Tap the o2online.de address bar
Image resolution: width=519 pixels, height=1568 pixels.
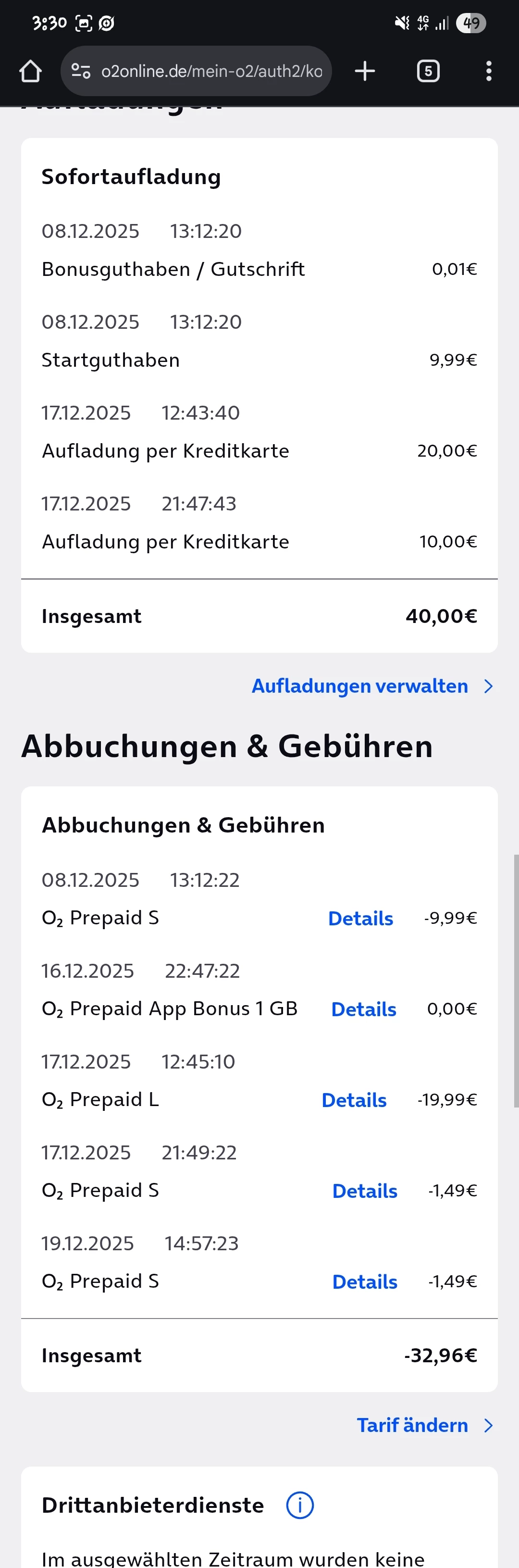210,71
